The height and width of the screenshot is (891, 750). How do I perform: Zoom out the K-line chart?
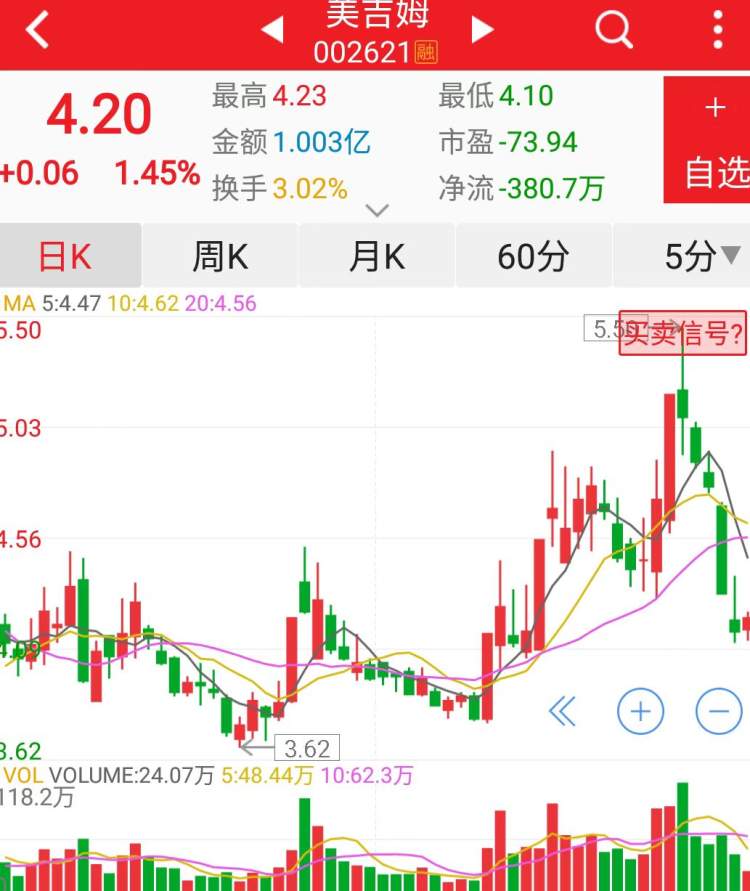click(718, 712)
